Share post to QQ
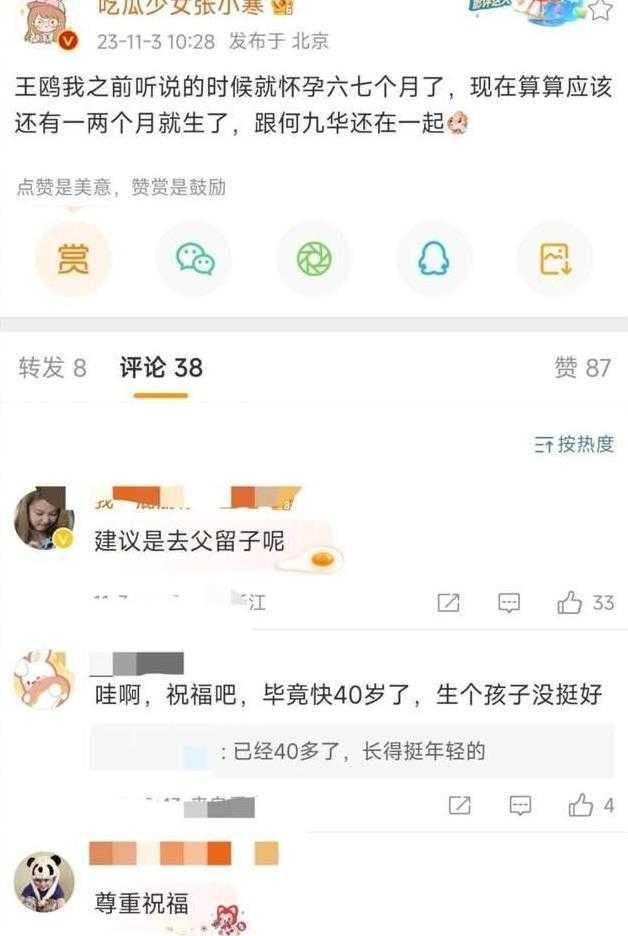This screenshot has width=628, height=936. [x=434, y=258]
